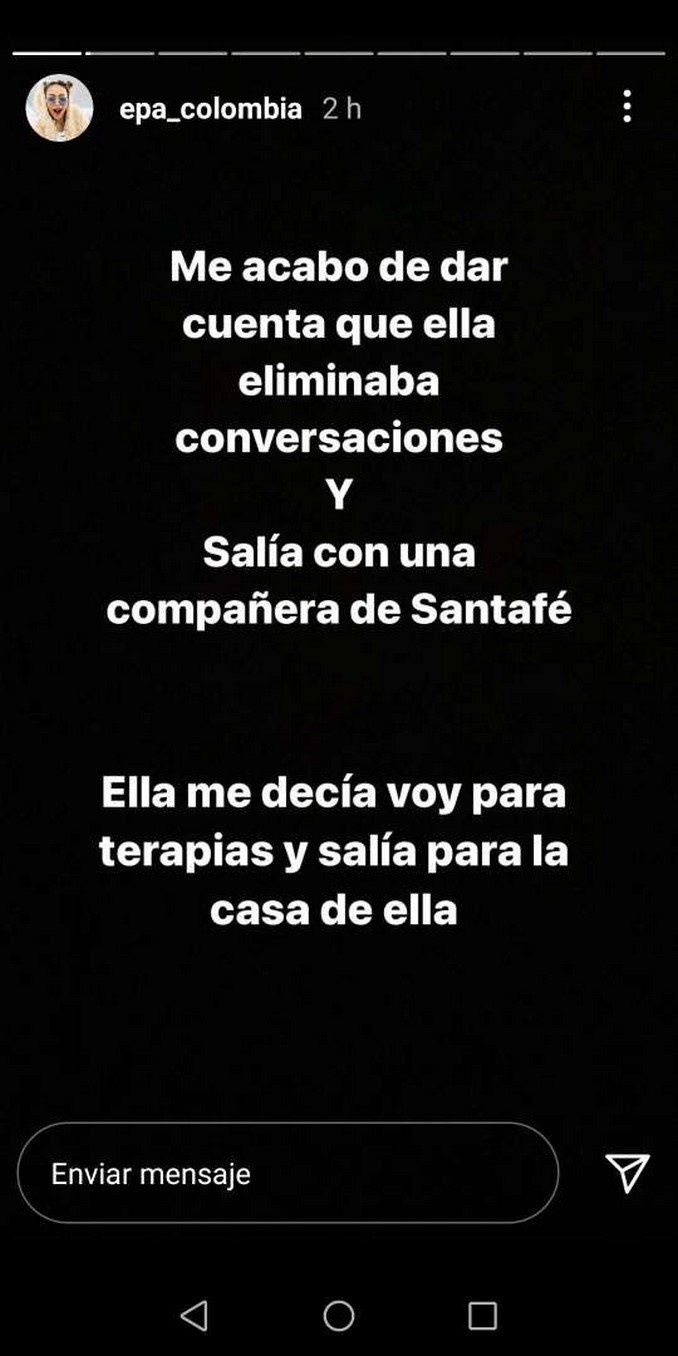Open the three-dot story options menu

pyautogui.click(x=627, y=106)
